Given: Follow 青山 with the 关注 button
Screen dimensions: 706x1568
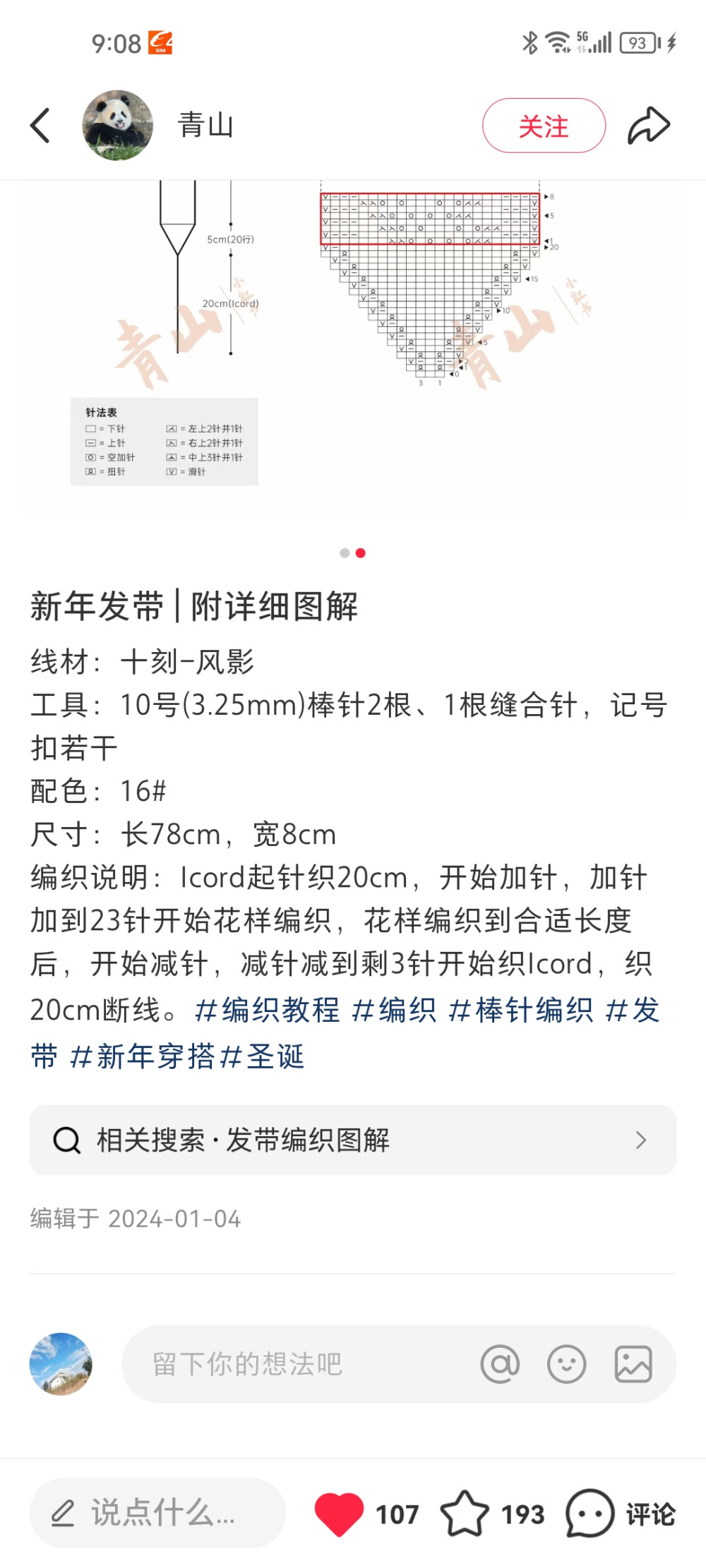Looking at the screenshot, I should pyautogui.click(x=543, y=126).
